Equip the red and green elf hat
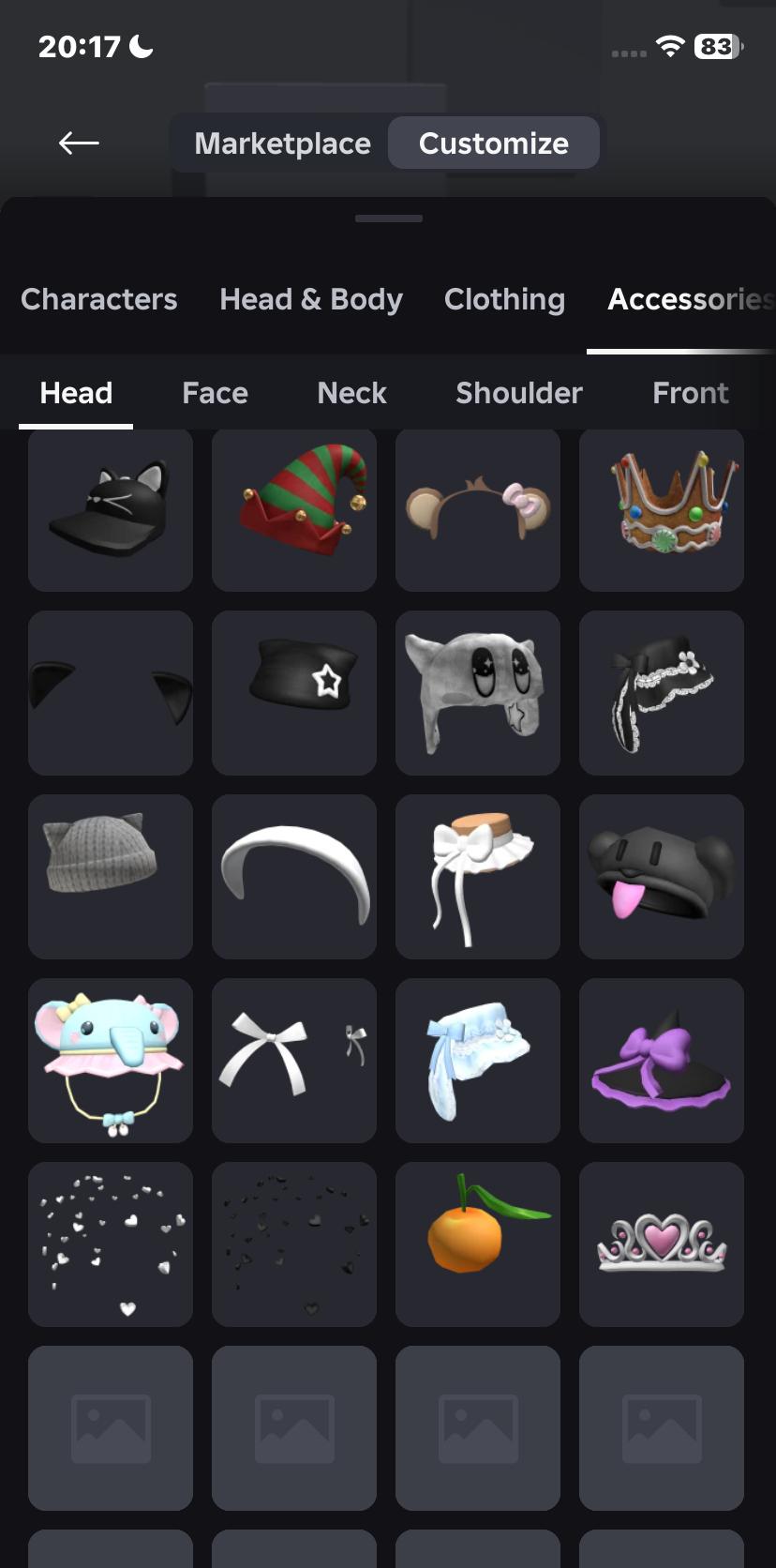Image resolution: width=776 pixels, height=1568 pixels. click(x=294, y=509)
